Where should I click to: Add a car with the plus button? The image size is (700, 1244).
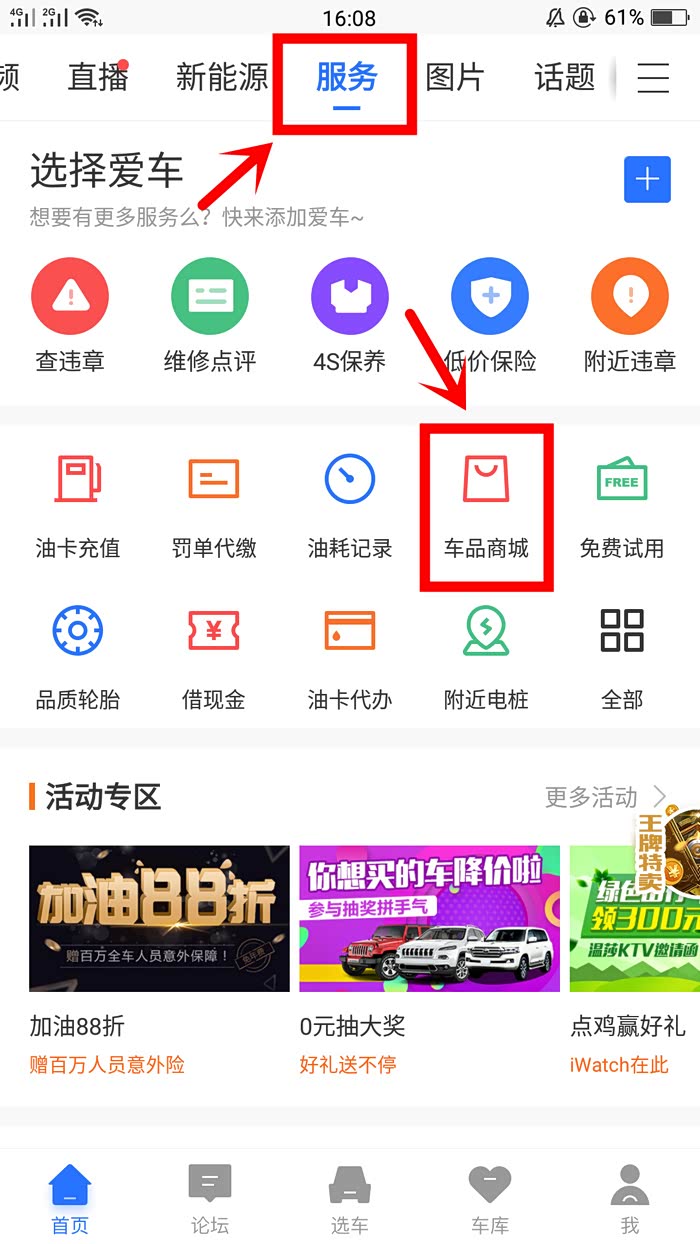(x=647, y=180)
